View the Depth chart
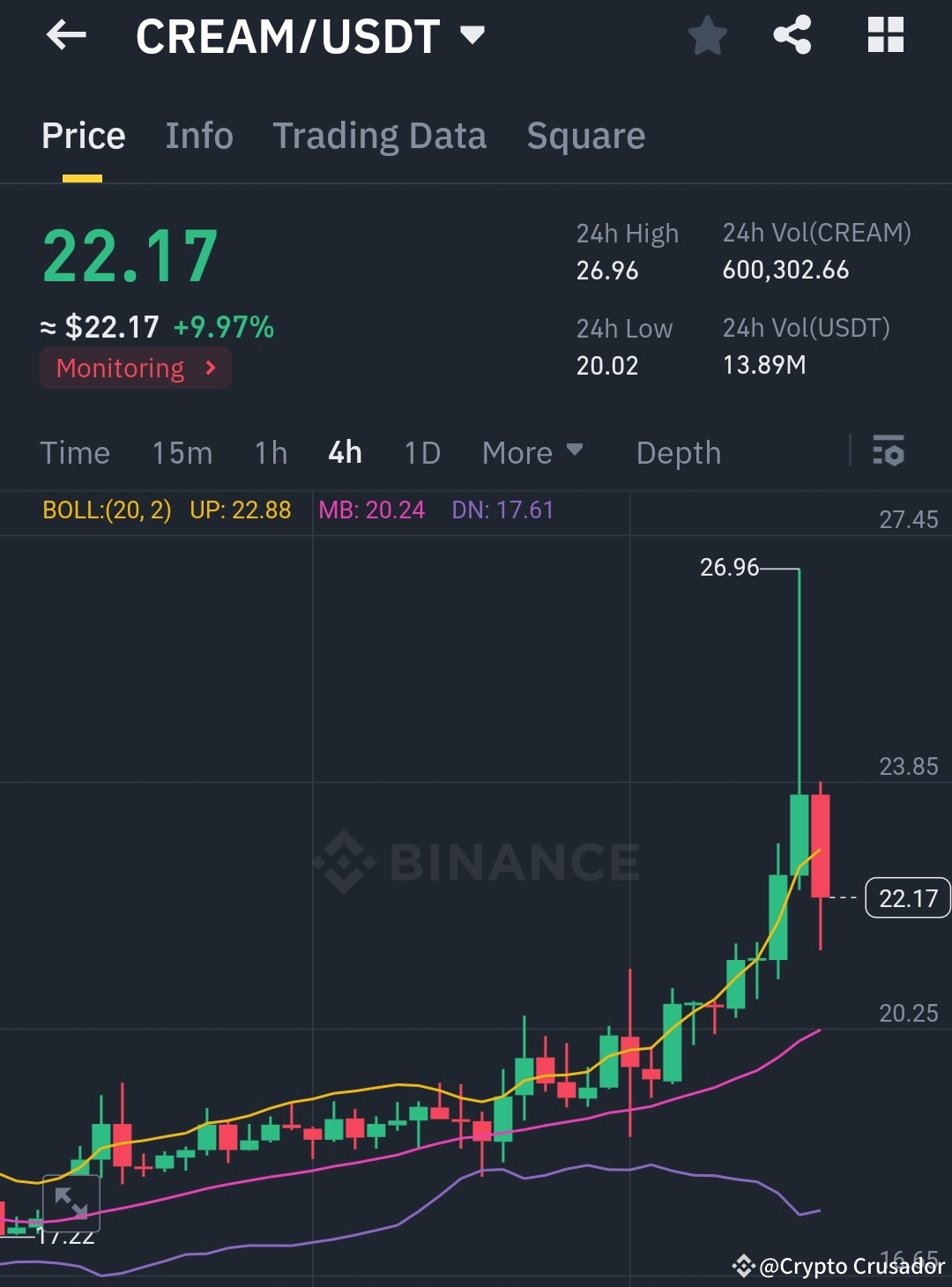 pos(678,452)
